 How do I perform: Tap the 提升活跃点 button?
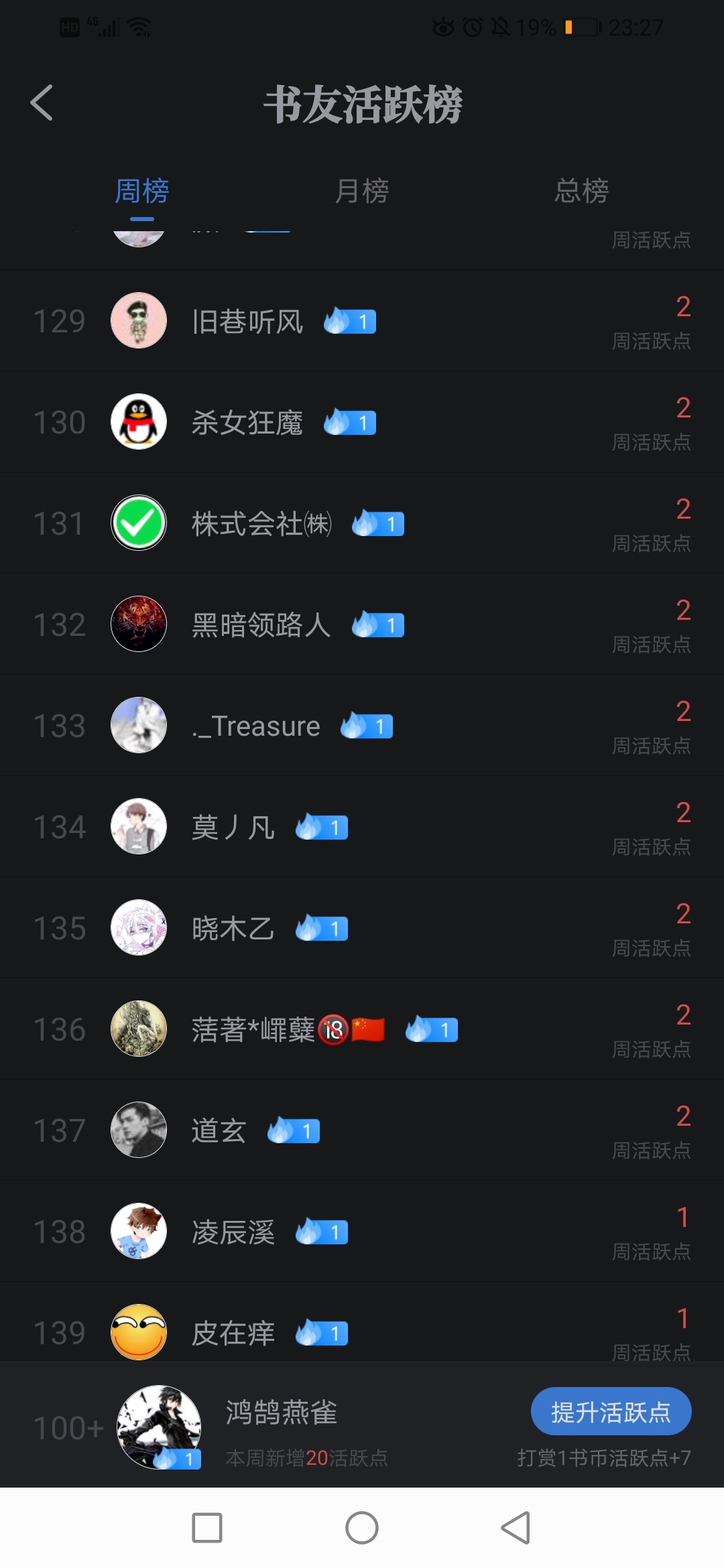tap(611, 1411)
